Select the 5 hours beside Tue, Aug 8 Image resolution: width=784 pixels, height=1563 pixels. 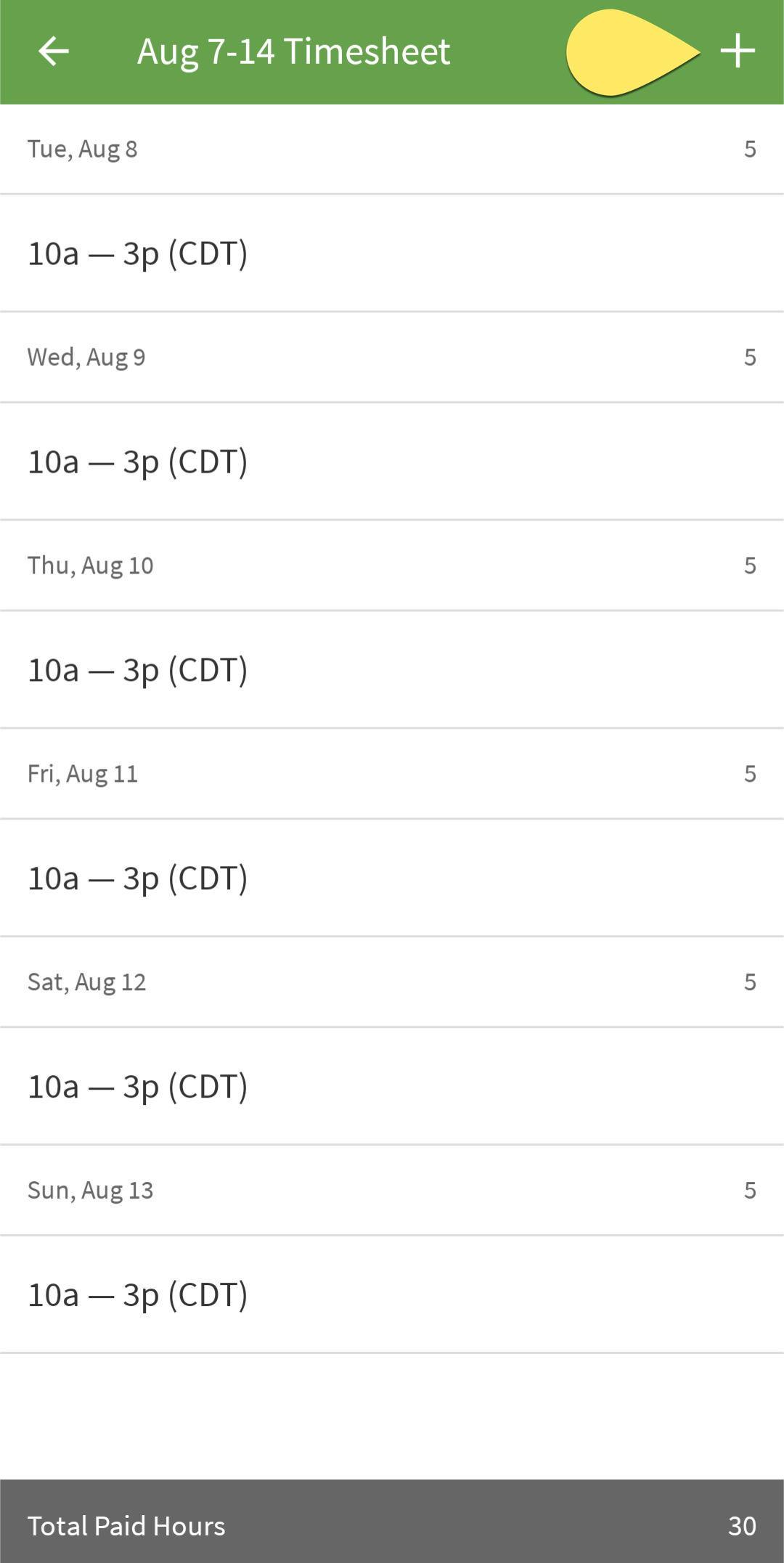pos(749,149)
